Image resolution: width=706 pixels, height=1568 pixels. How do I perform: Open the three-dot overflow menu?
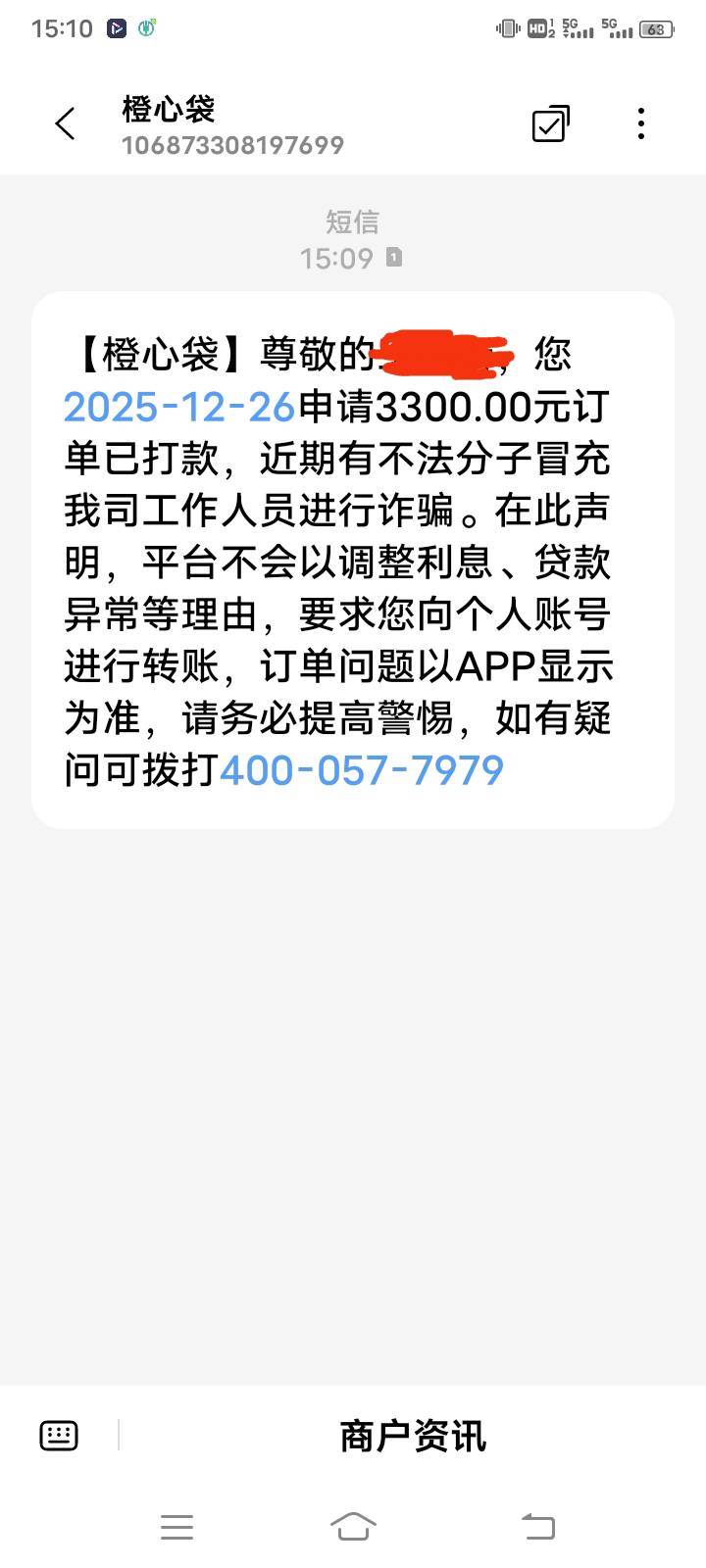pyautogui.click(x=641, y=123)
